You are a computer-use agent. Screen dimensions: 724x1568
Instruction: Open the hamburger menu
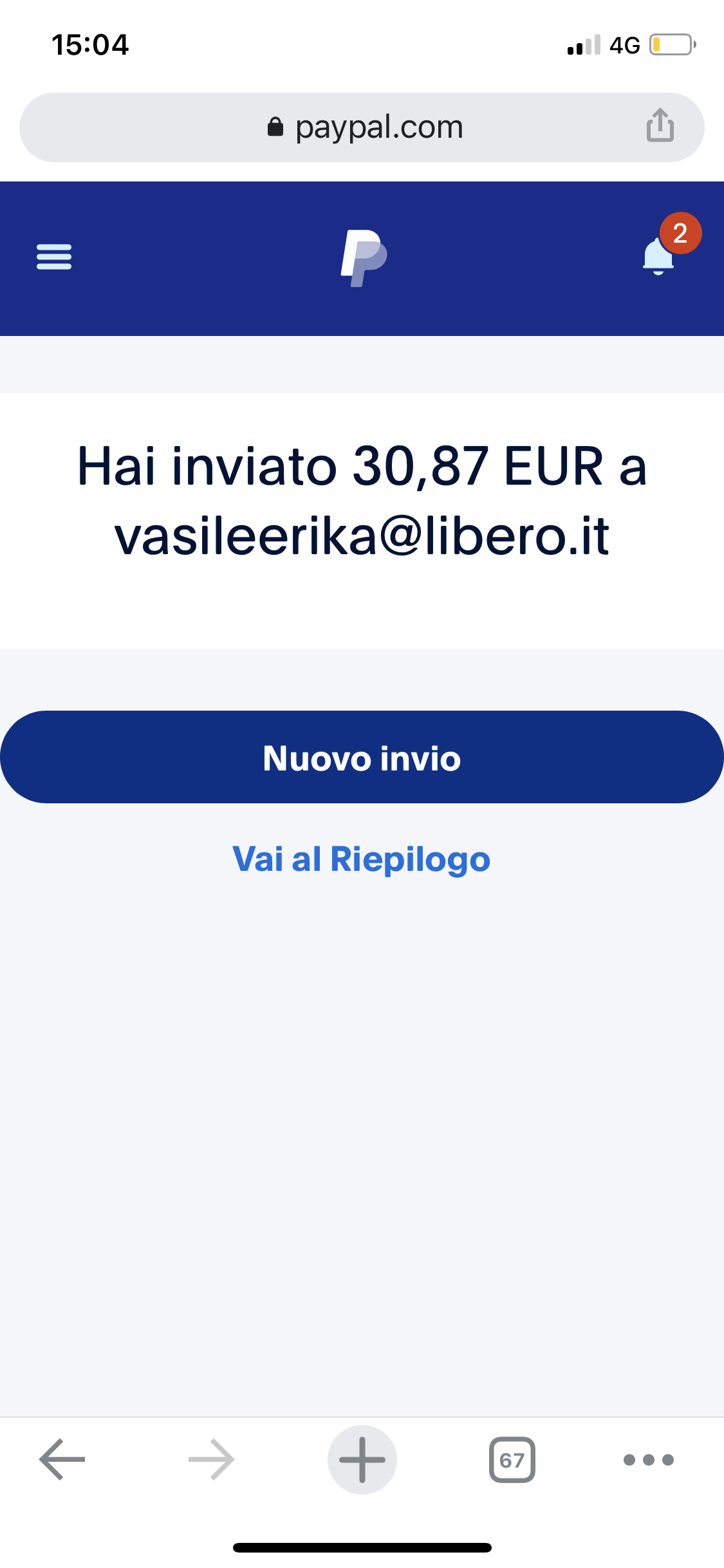[x=54, y=257]
